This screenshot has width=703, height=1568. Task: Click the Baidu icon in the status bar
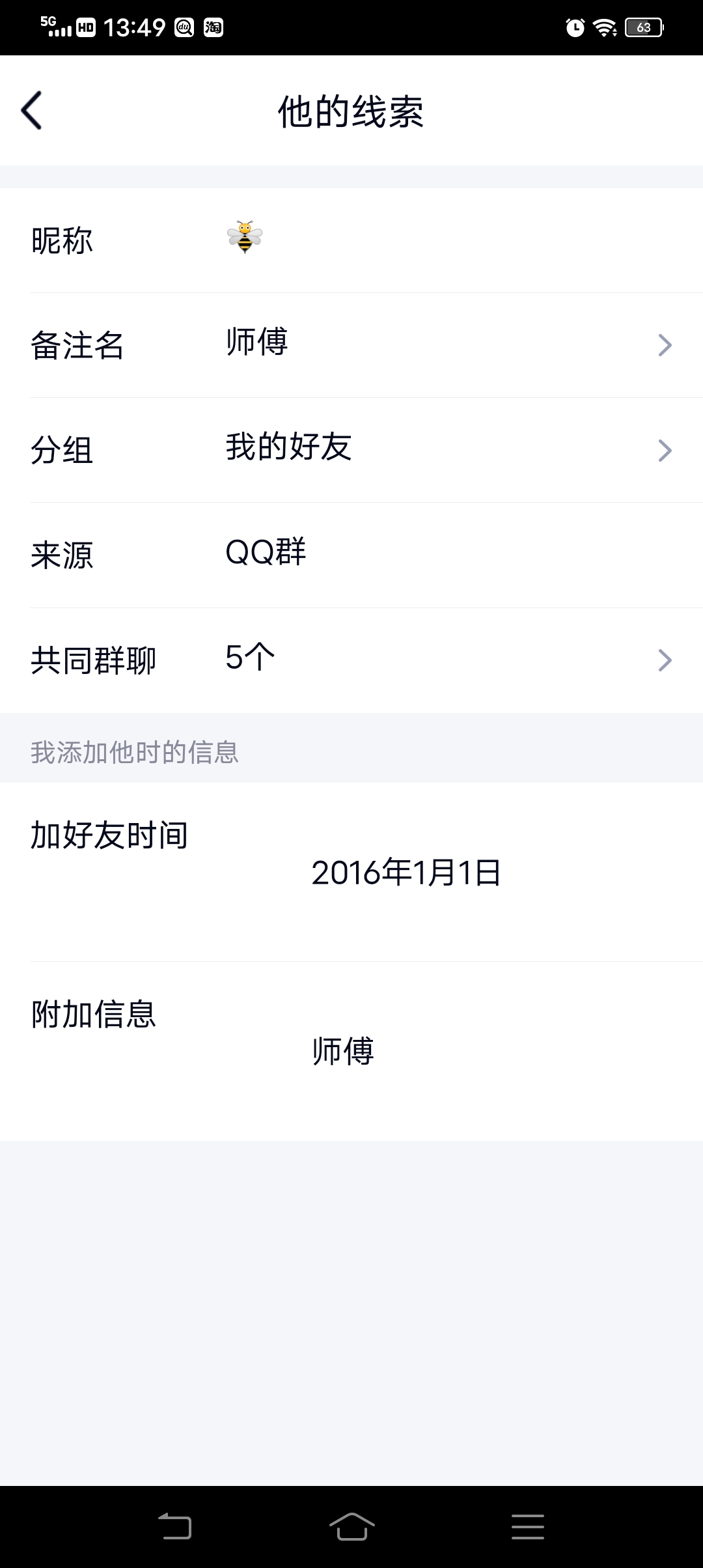pos(183,27)
